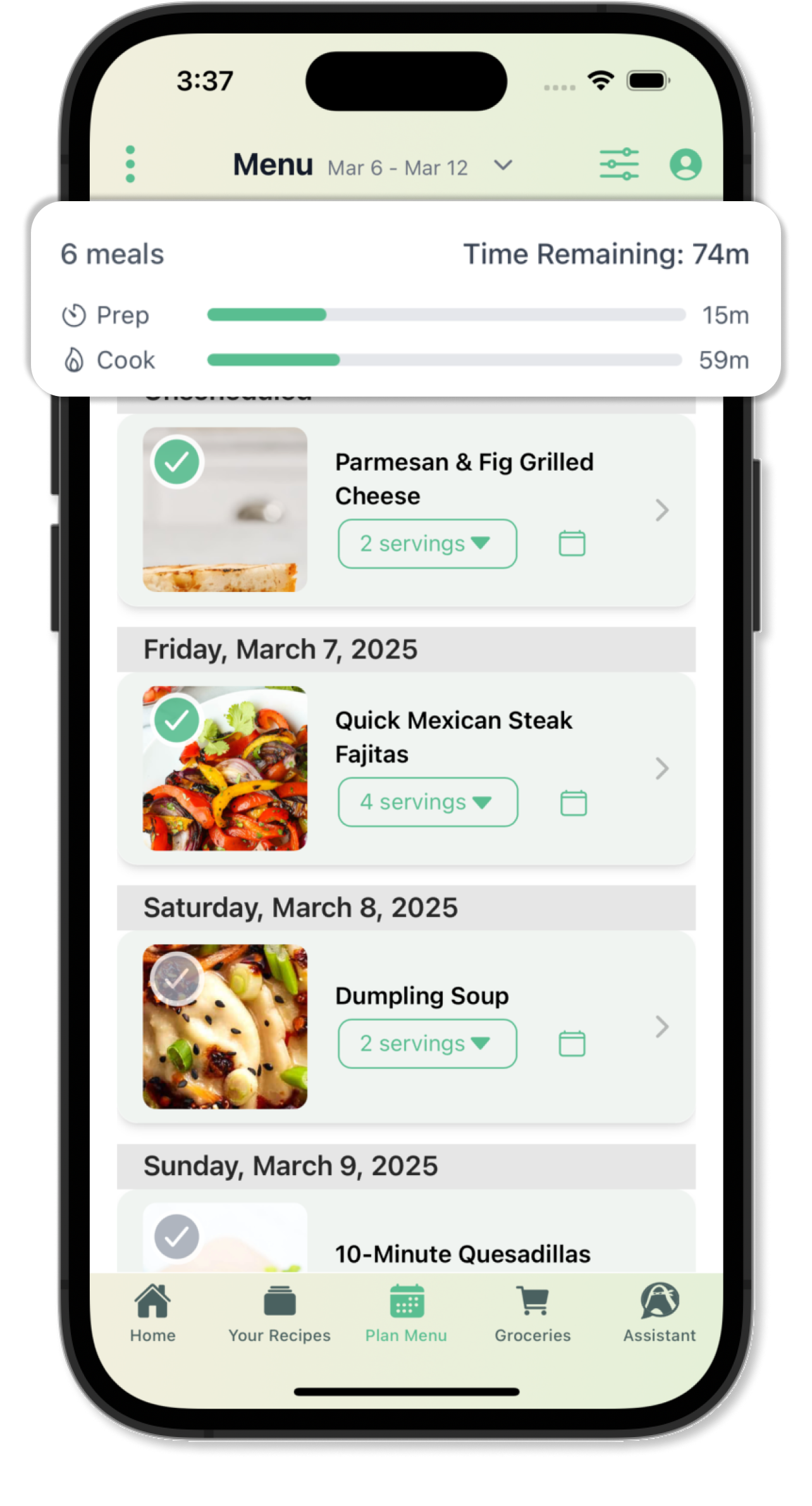Open the Mar 6 - Mar 12 date dropdown

pyautogui.click(x=501, y=166)
